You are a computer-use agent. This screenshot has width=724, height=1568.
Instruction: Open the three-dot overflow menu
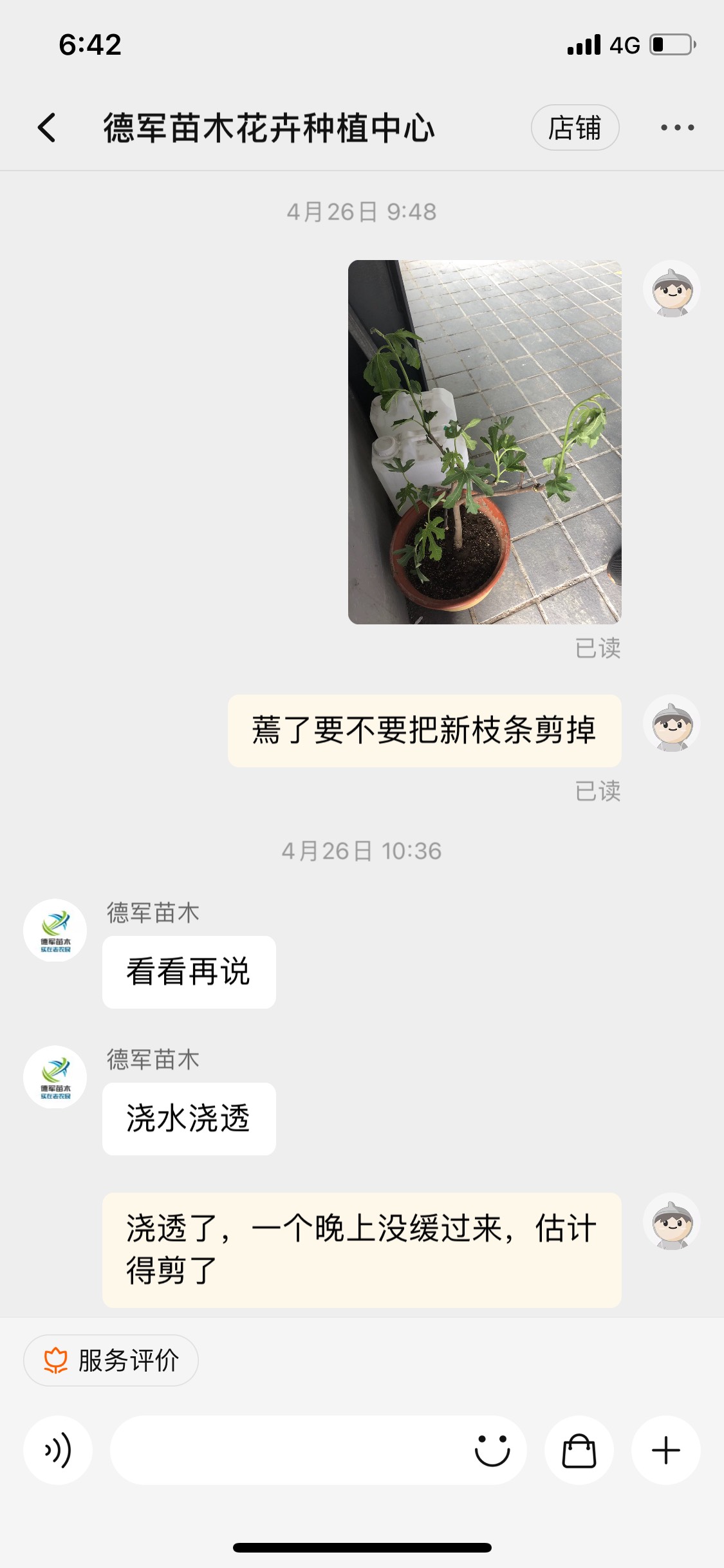[677, 127]
